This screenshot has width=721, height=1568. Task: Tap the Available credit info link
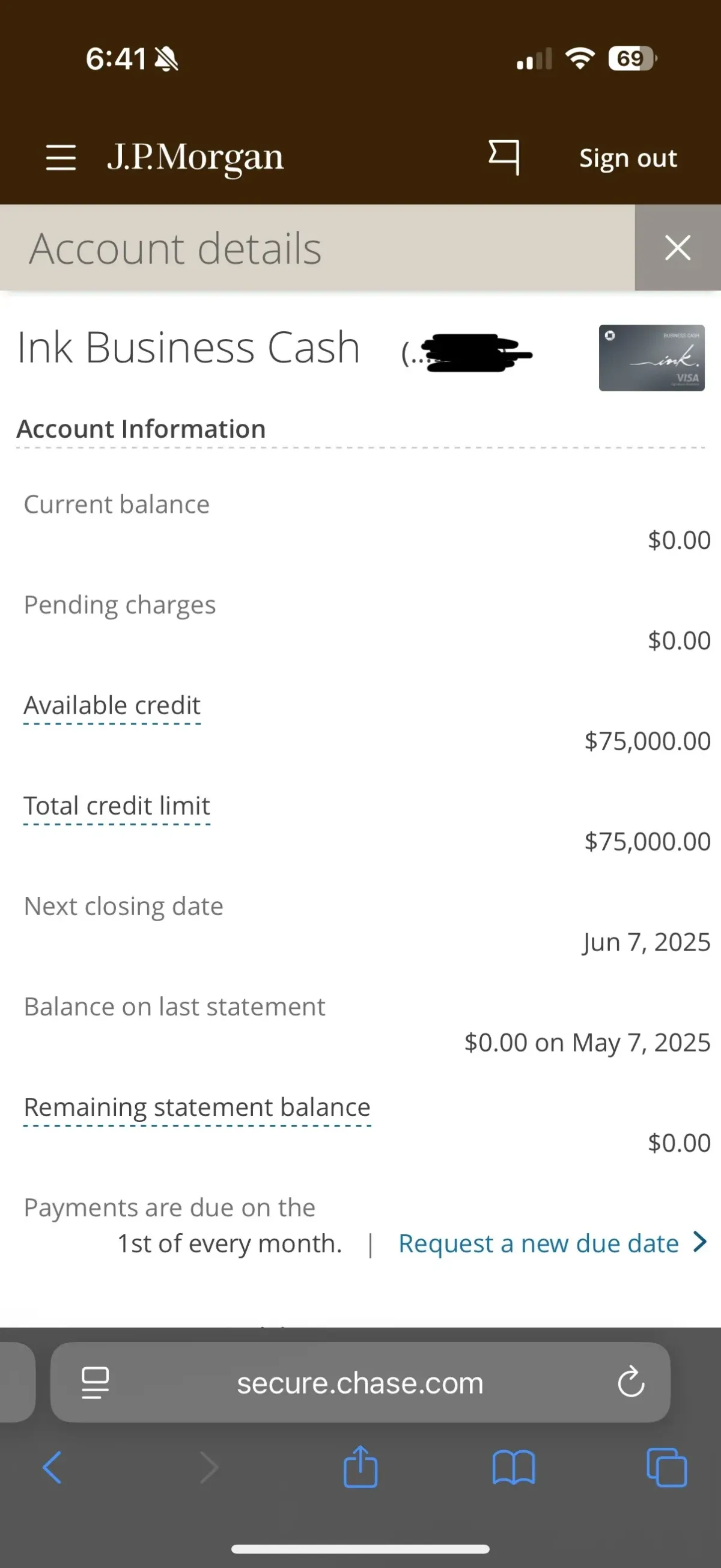pos(112,706)
